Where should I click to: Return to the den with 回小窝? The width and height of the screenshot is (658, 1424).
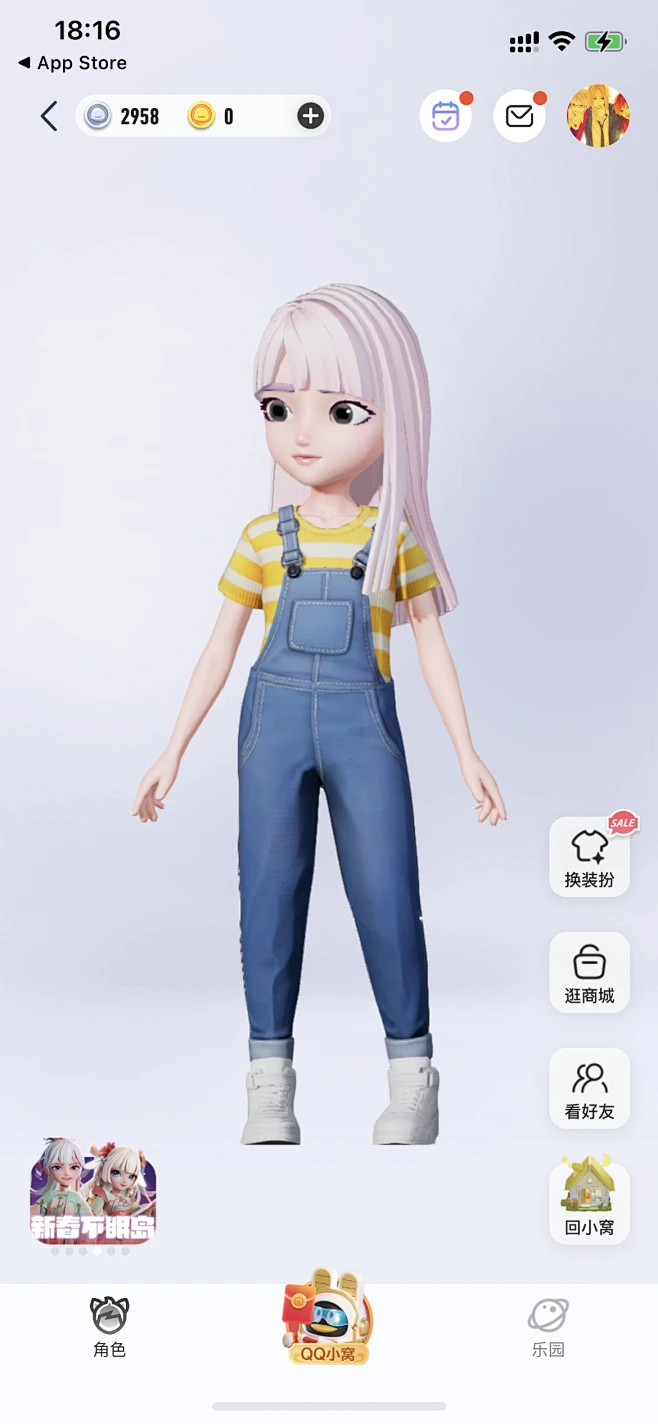[589, 1202]
